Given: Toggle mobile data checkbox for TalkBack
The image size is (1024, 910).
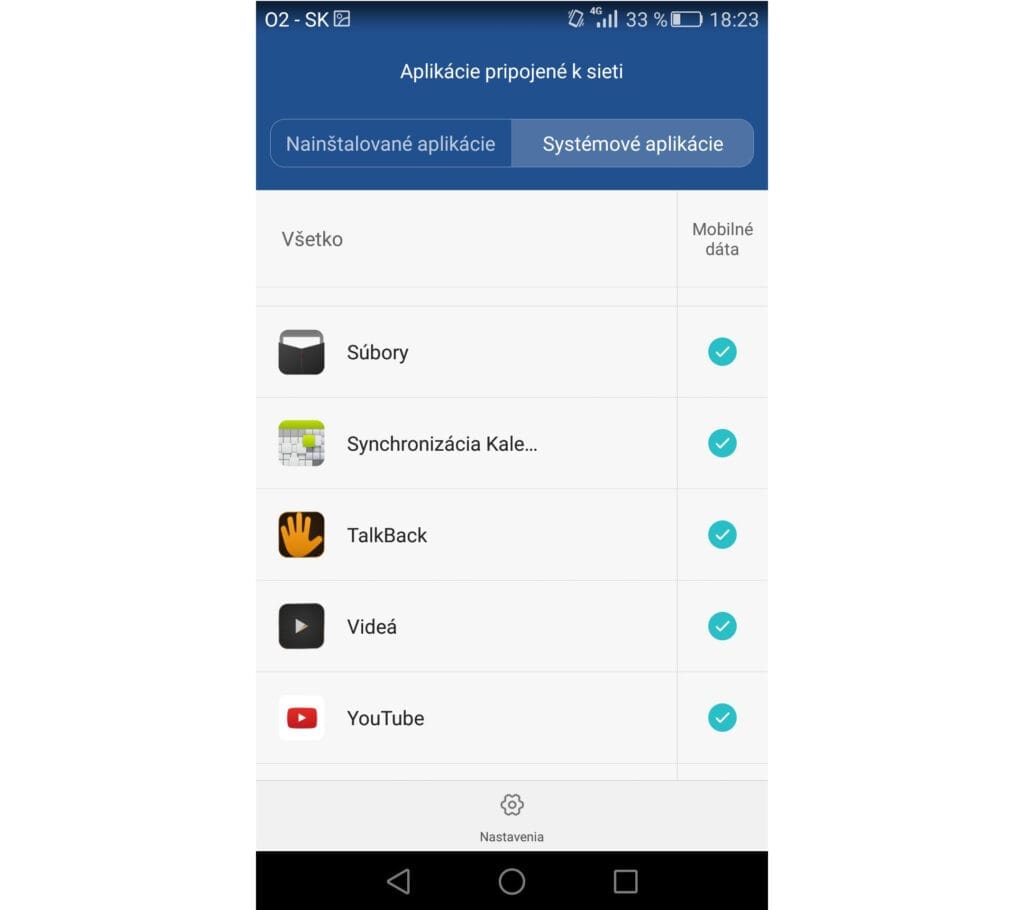Looking at the screenshot, I should click(722, 535).
